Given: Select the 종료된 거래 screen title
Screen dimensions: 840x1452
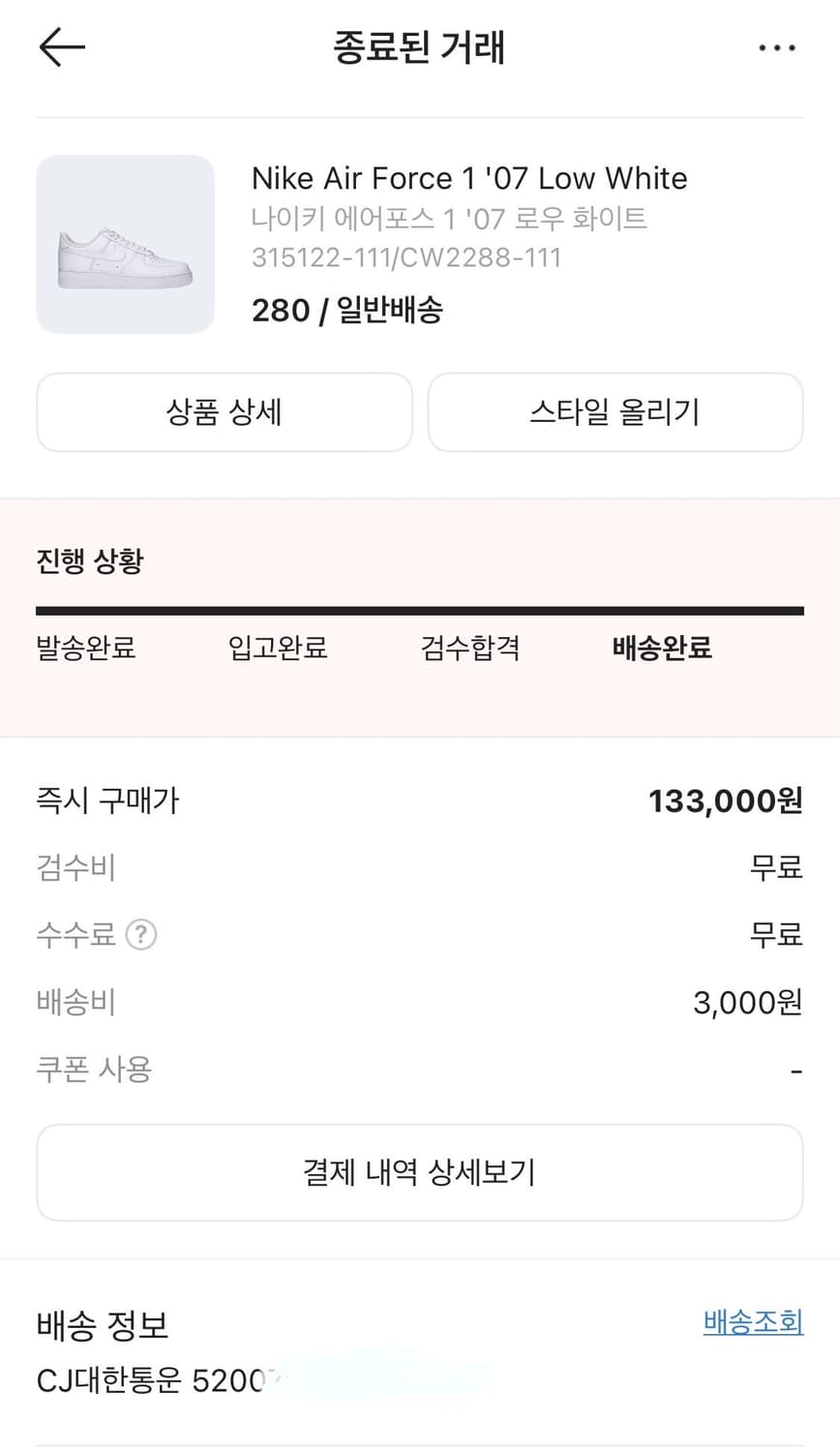Looking at the screenshot, I should pos(420,46).
